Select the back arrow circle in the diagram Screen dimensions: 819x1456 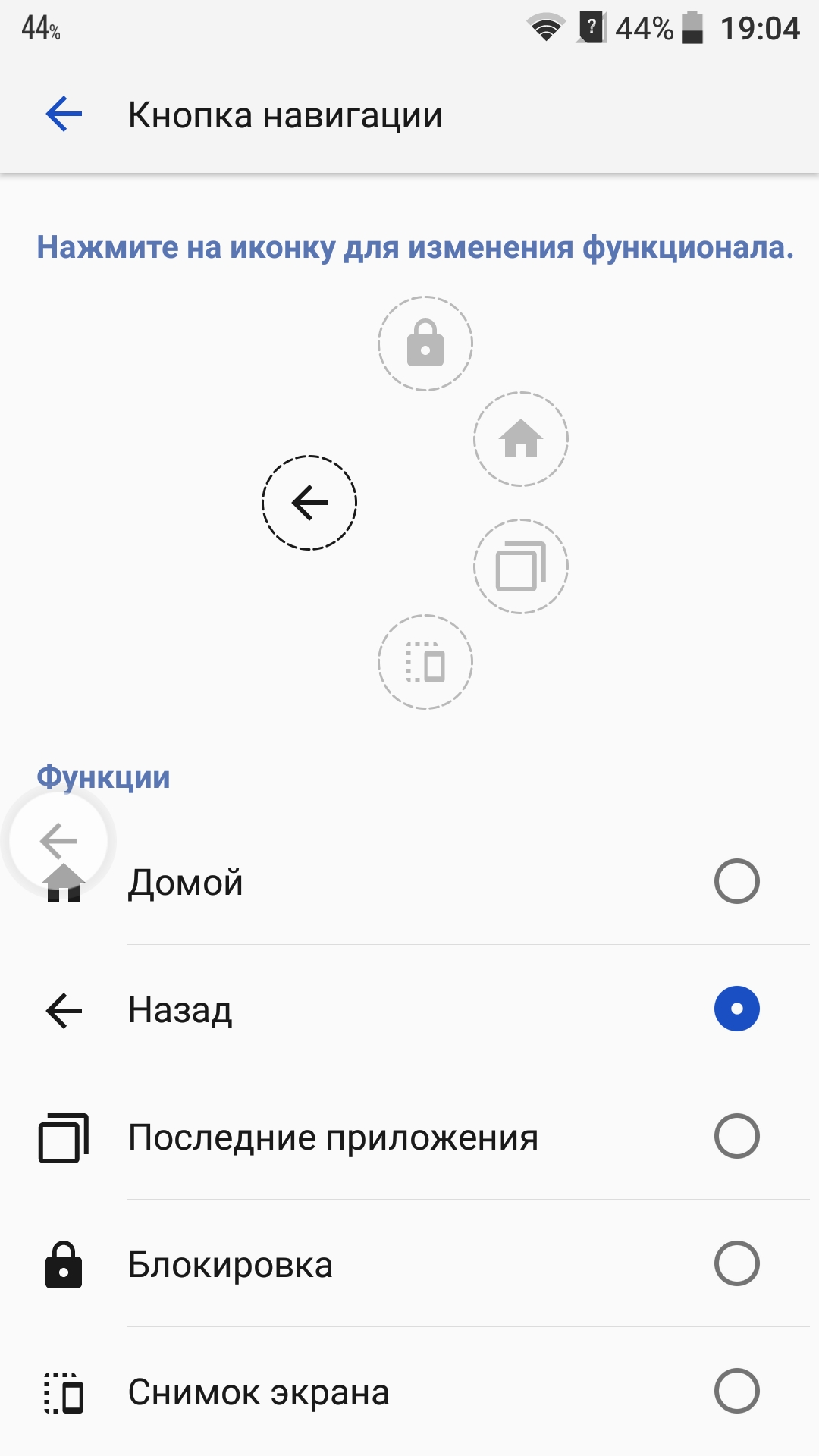309,503
